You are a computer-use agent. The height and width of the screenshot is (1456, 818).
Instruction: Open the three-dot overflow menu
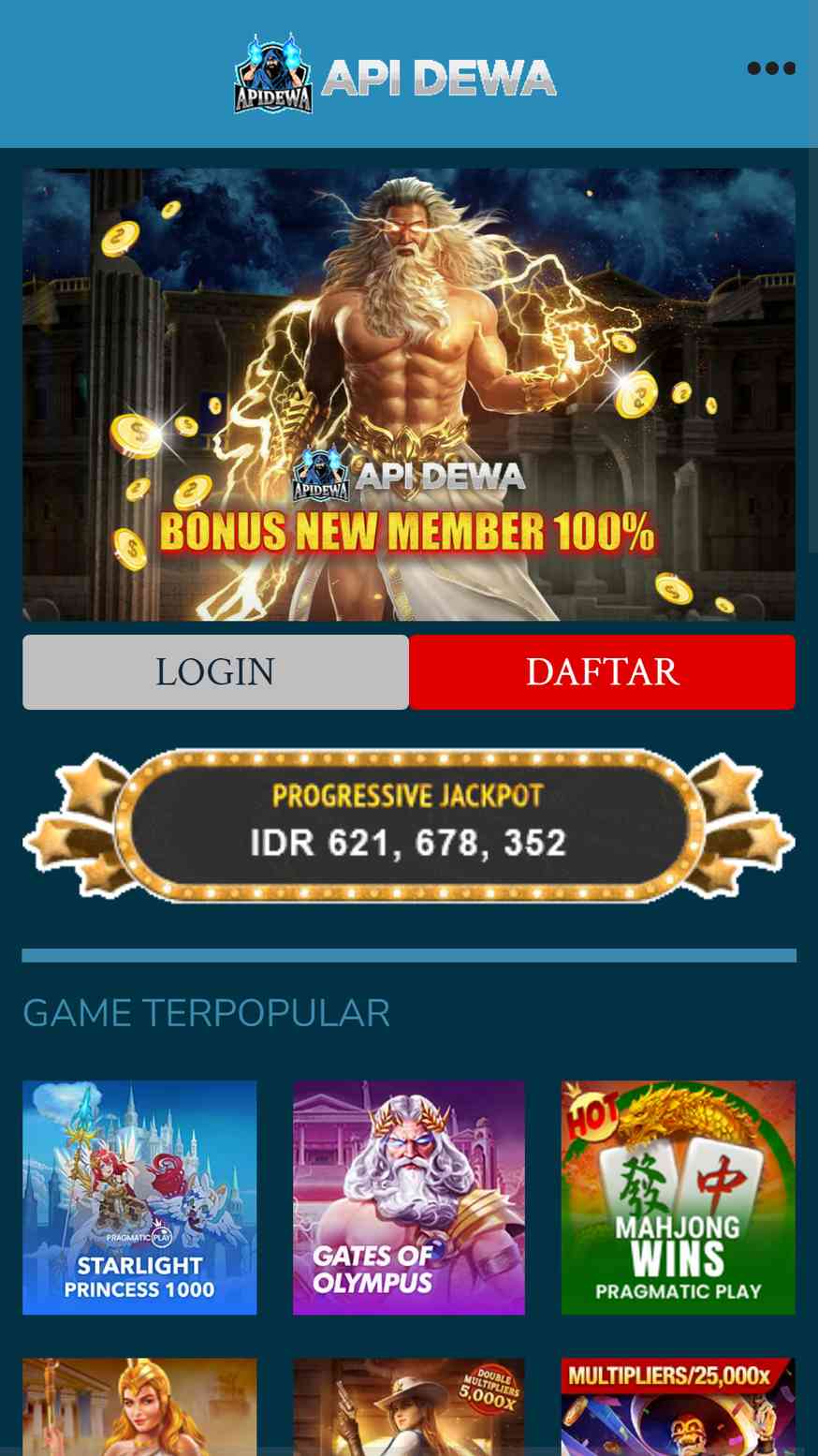771,68
